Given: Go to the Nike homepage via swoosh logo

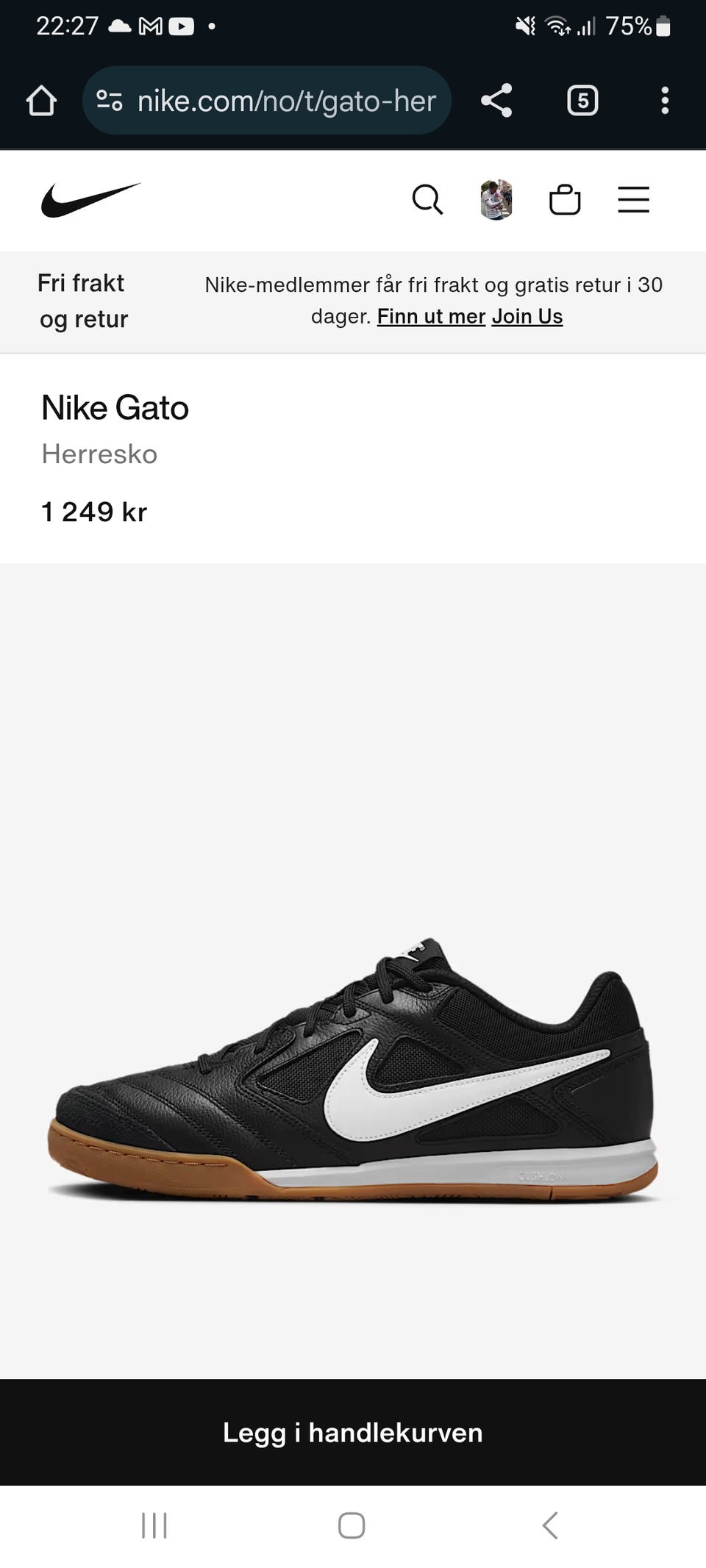Looking at the screenshot, I should (x=90, y=200).
